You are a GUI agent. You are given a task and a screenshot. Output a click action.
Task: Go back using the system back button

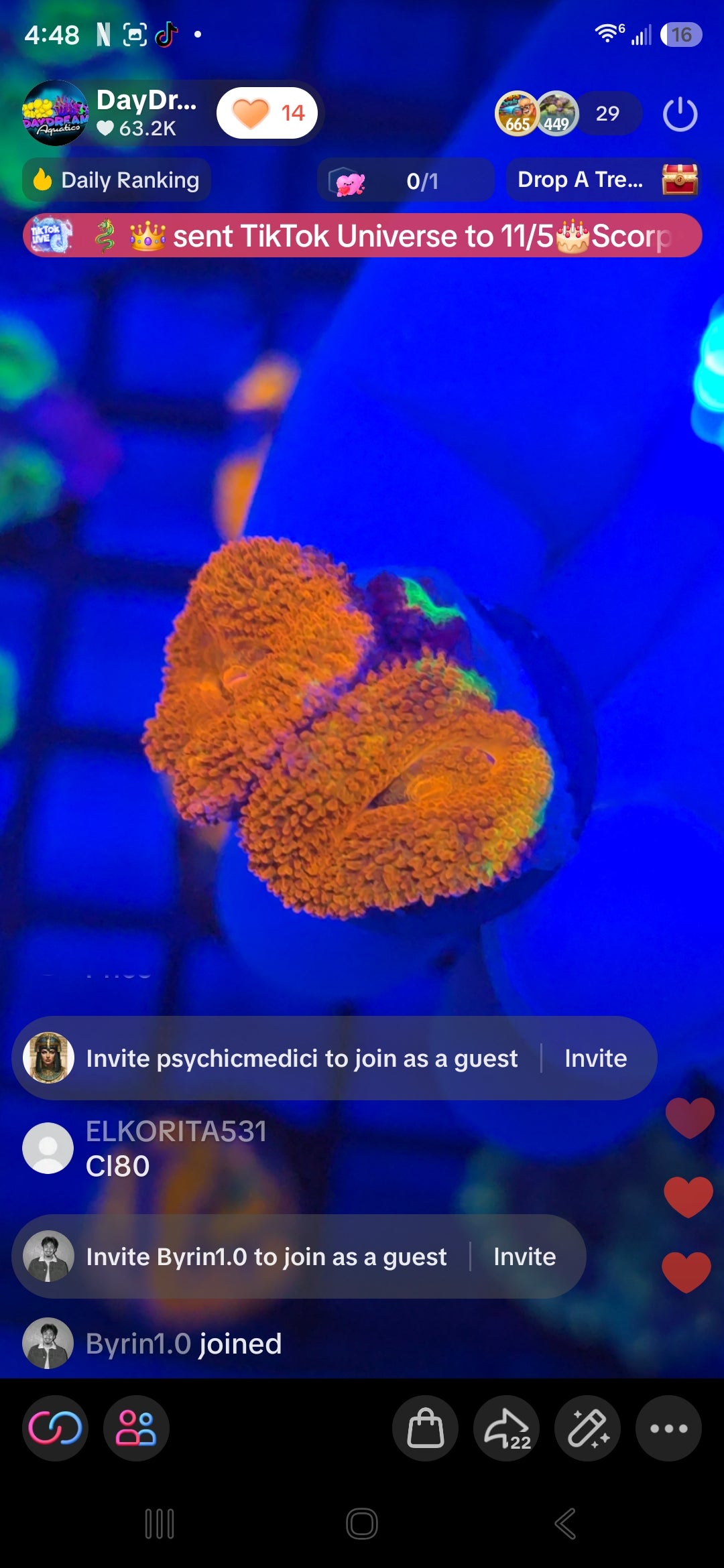[564, 1524]
